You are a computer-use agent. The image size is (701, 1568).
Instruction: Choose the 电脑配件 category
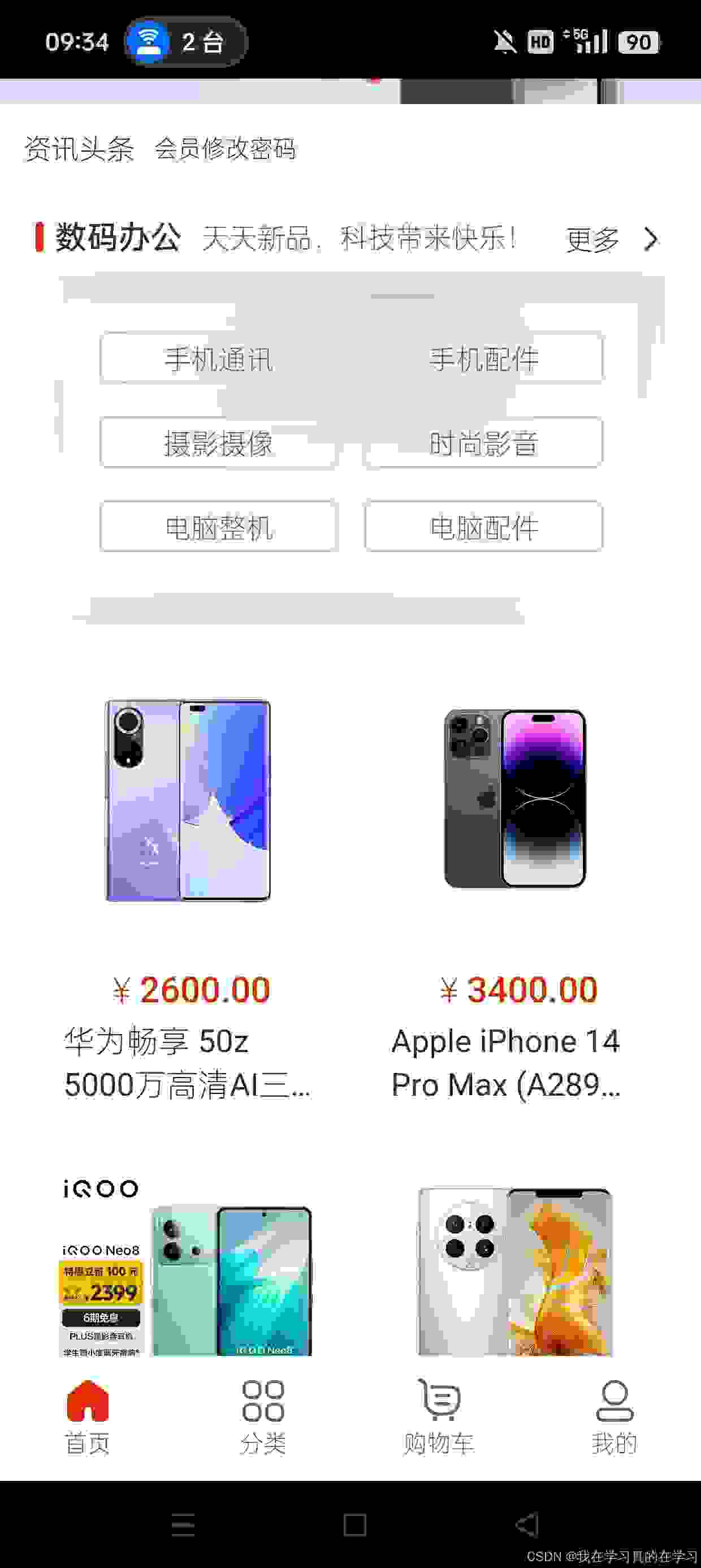(x=483, y=527)
